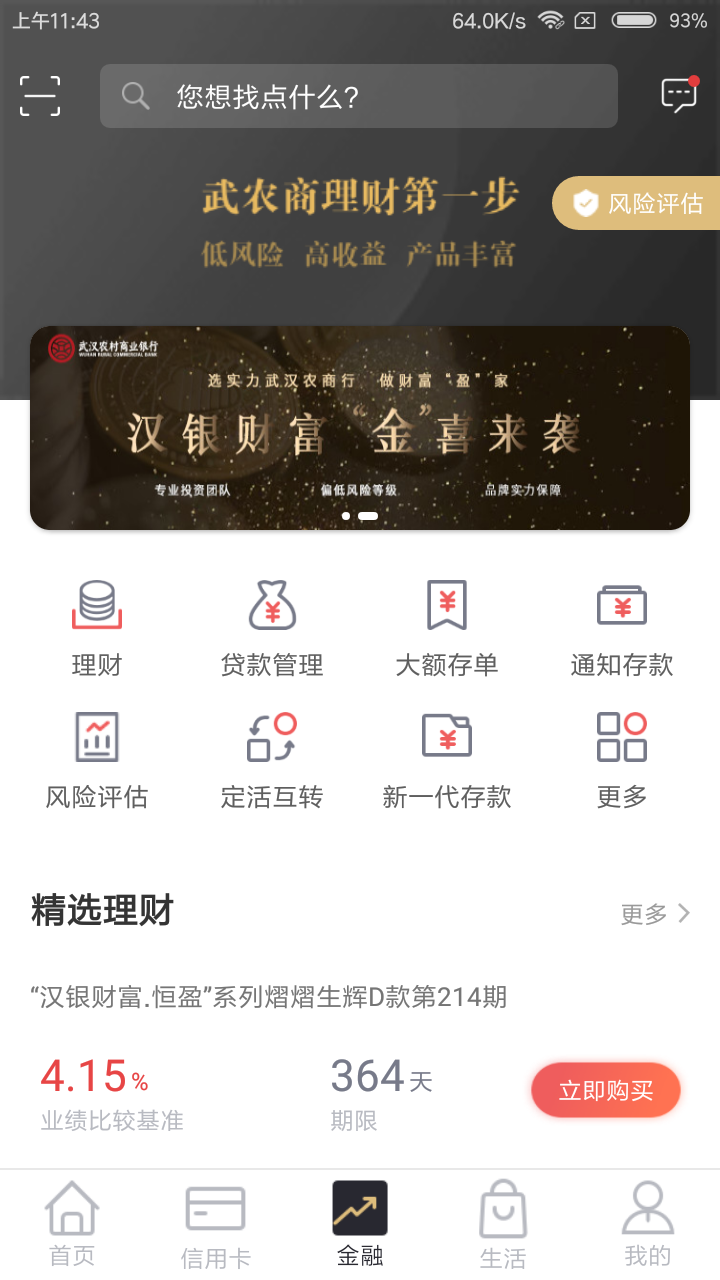Image resolution: width=720 pixels, height=1280 pixels.
Task: Tap the search bar 您想找点什么
Action: (x=358, y=96)
